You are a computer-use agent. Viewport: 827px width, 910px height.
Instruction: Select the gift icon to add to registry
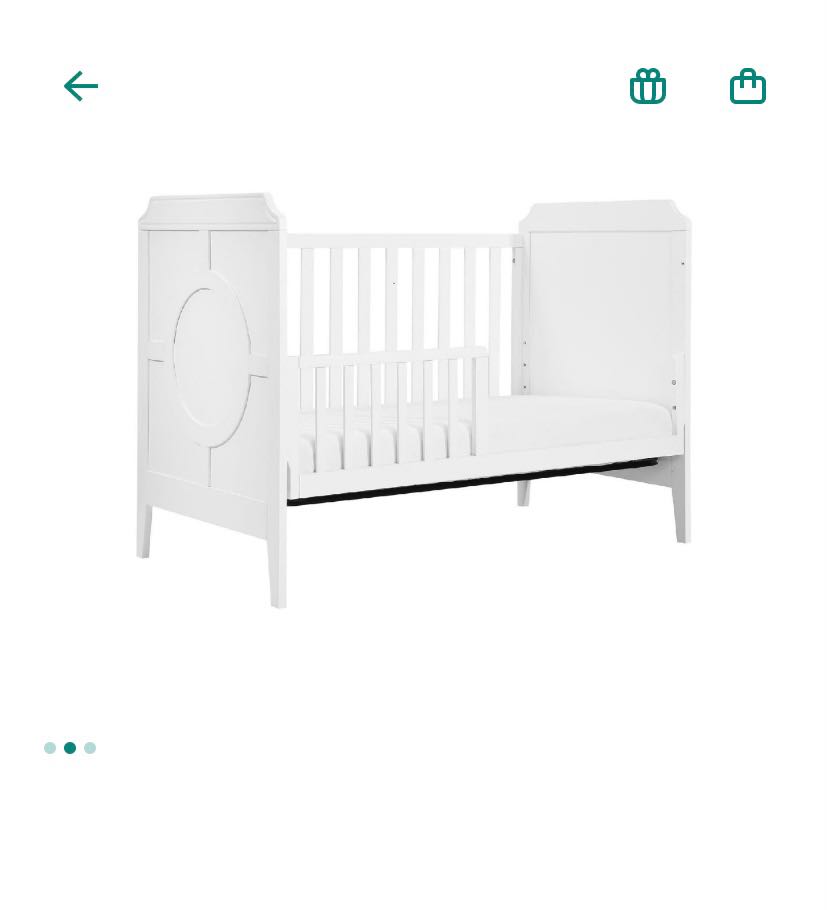(647, 86)
